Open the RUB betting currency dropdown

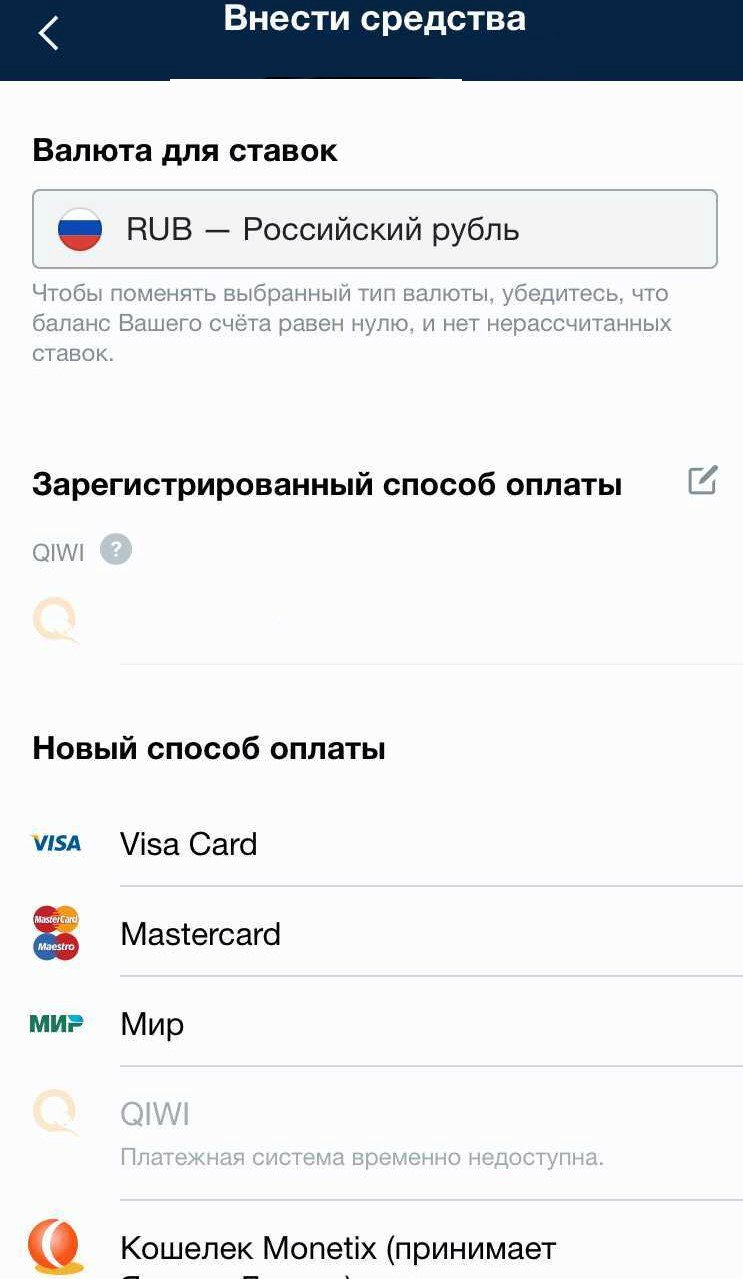tap(374, 229)
